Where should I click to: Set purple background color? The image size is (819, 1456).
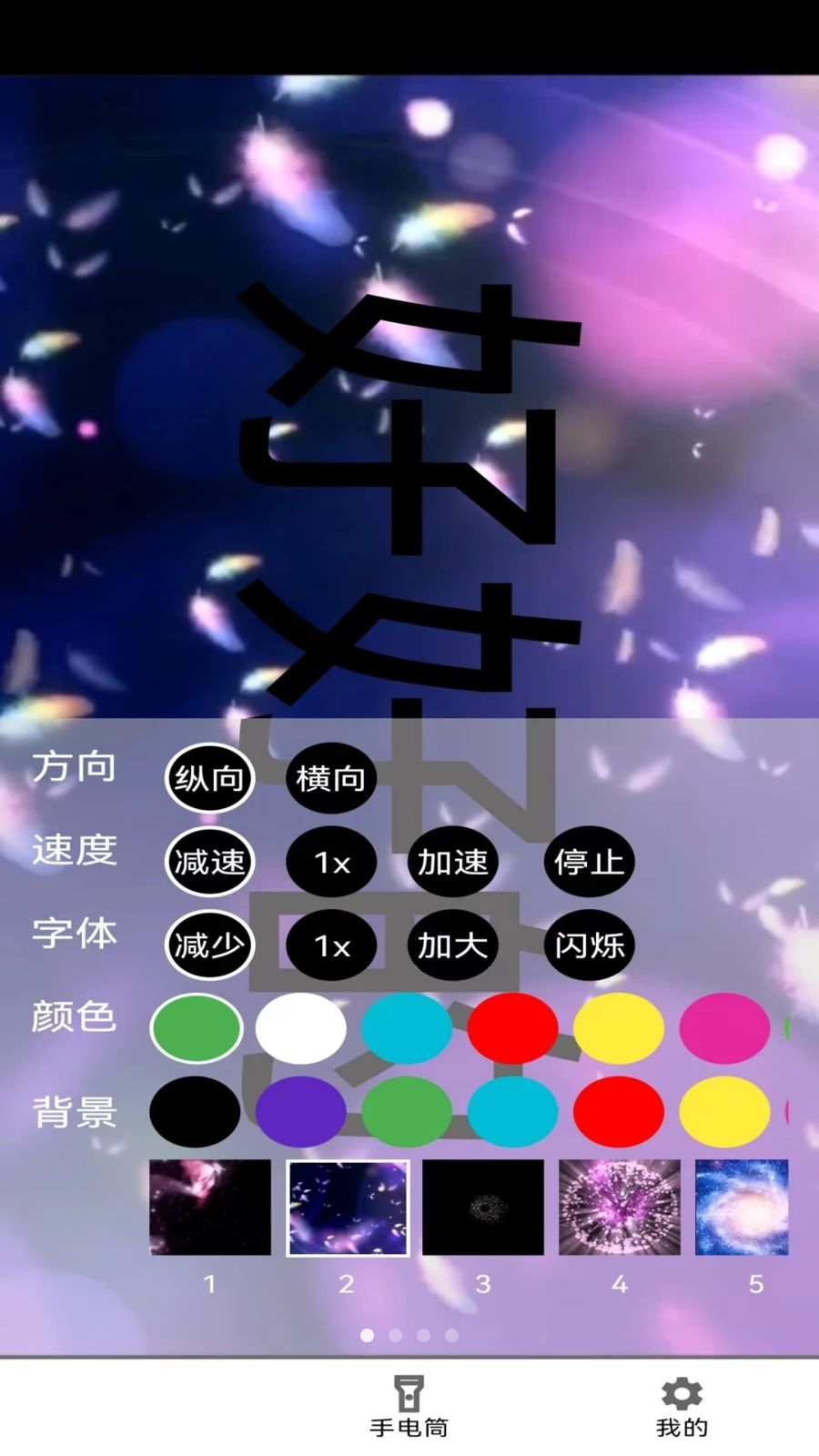pos(301,1112)
